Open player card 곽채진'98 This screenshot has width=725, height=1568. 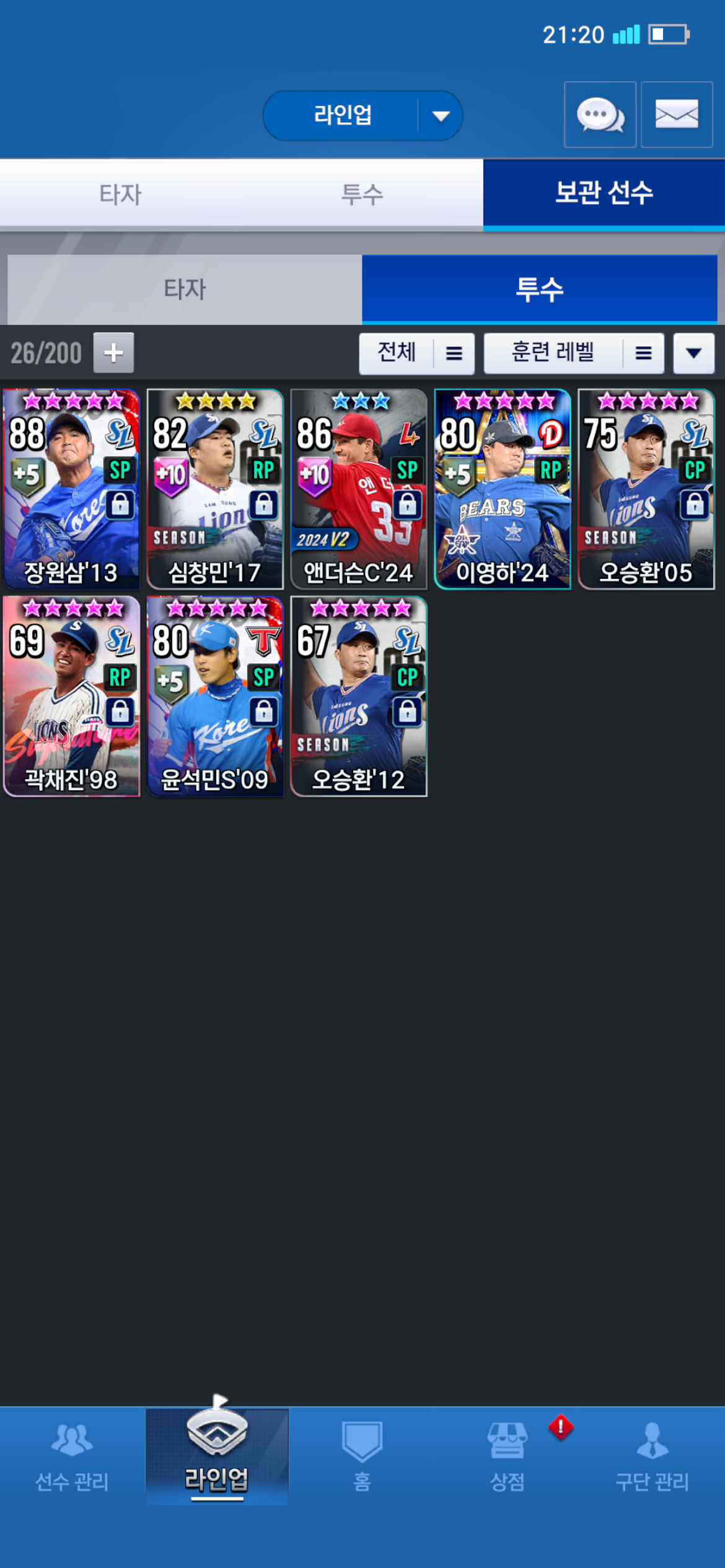(x=71, y=696)
